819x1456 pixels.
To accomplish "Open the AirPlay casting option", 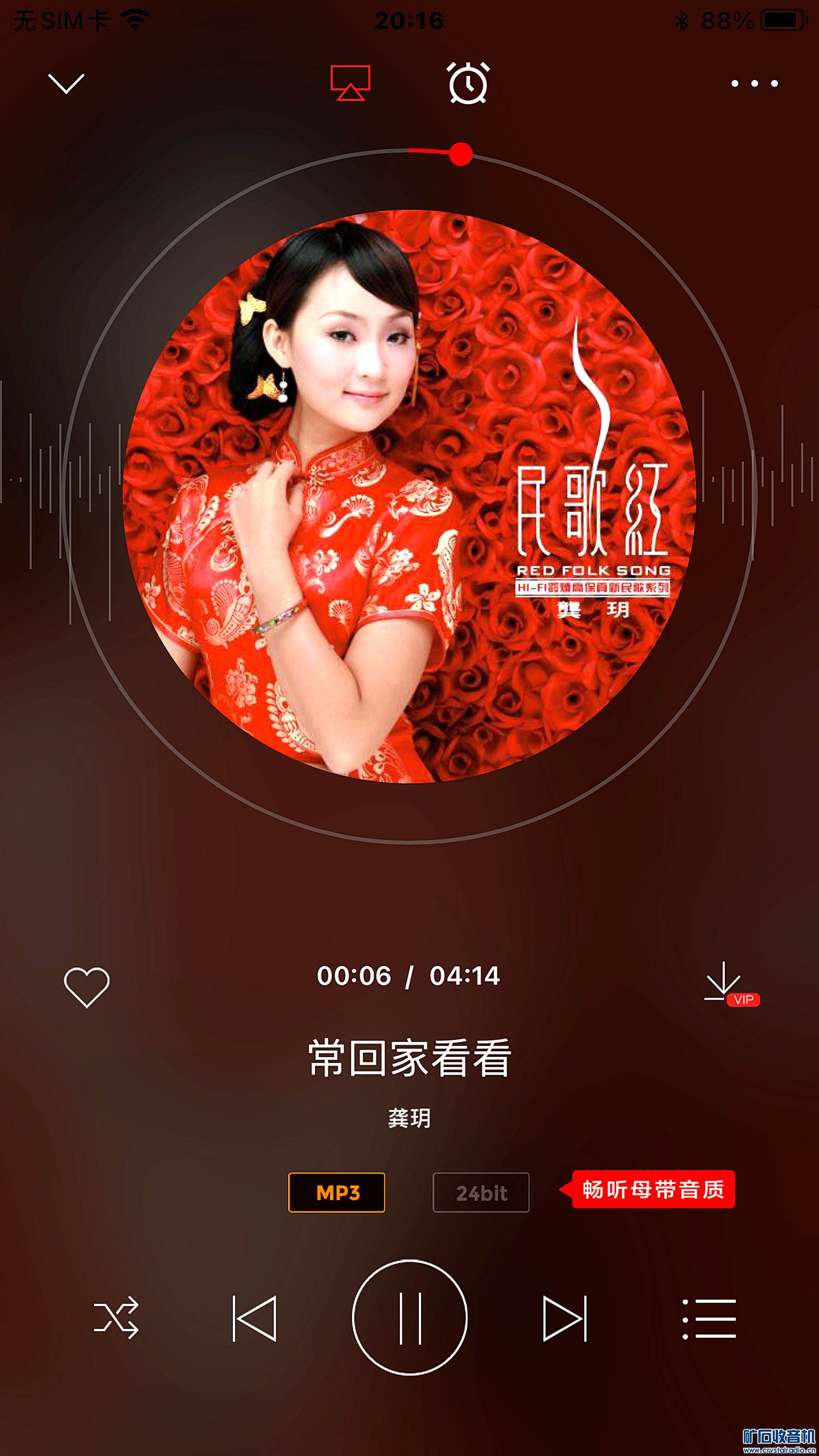I will pyautogui.click(x=350, y=83).
